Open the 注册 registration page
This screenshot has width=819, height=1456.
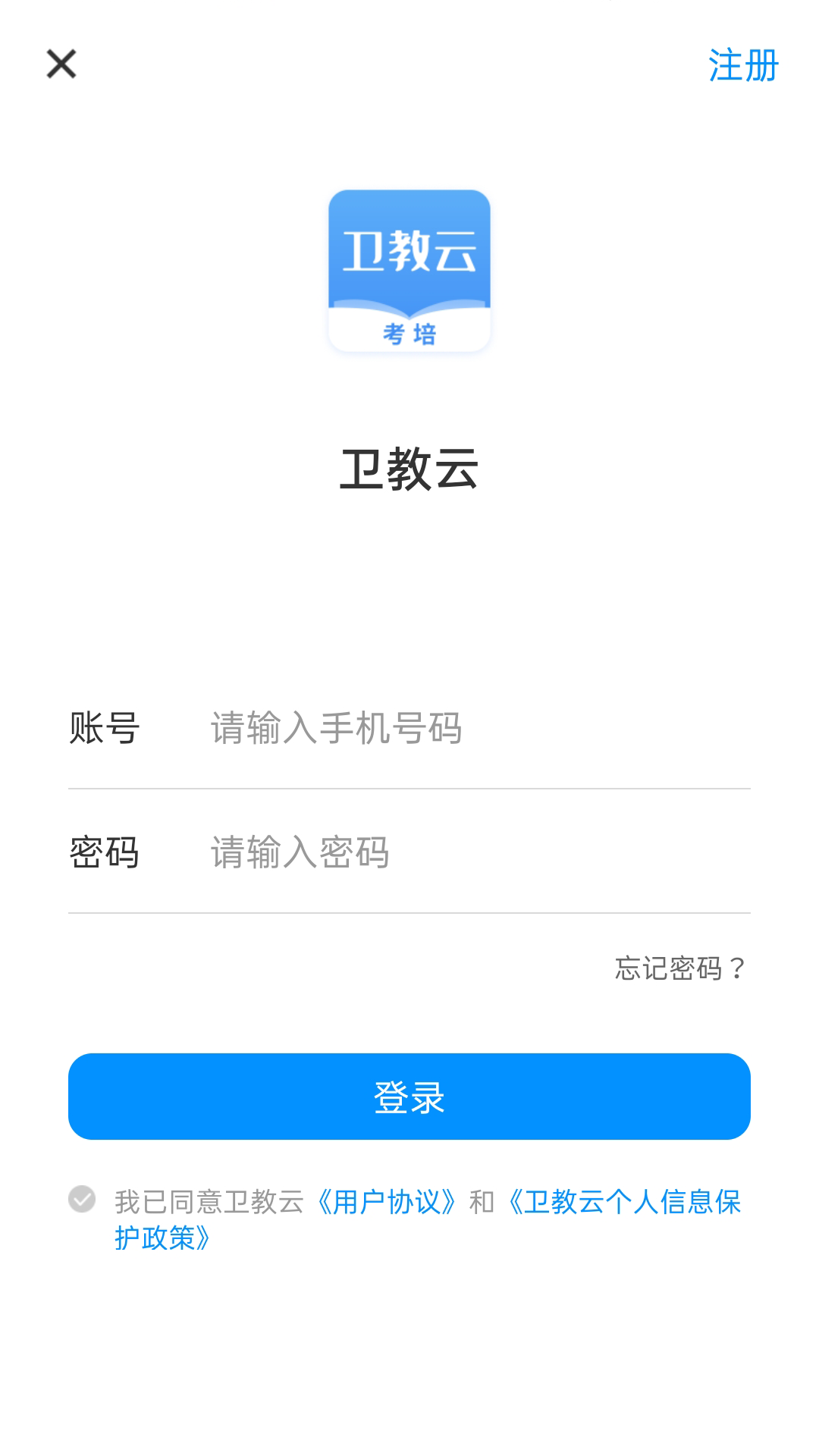743,67
